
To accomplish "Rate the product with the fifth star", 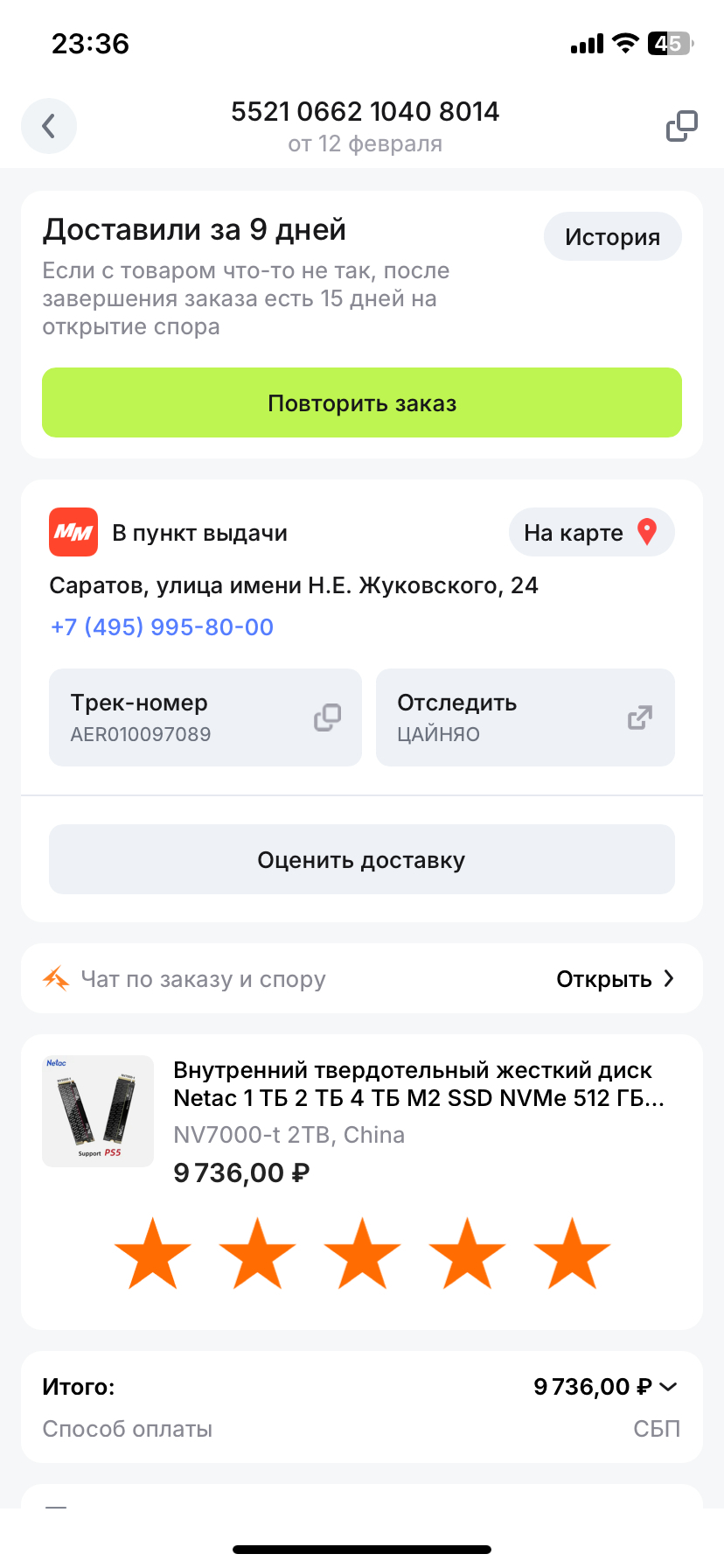I will pos(572,1254).
